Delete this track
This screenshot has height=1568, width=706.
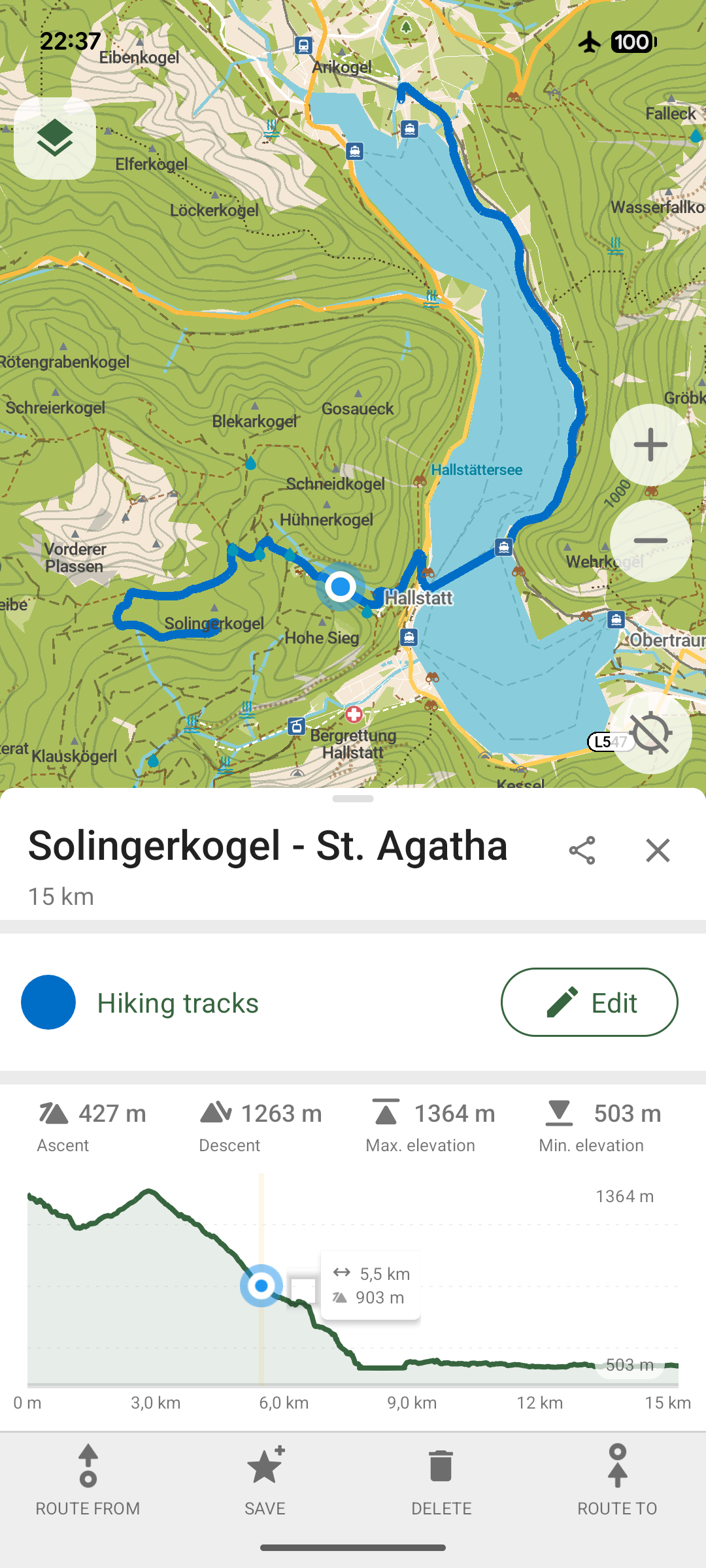(x=441, y=1480)
